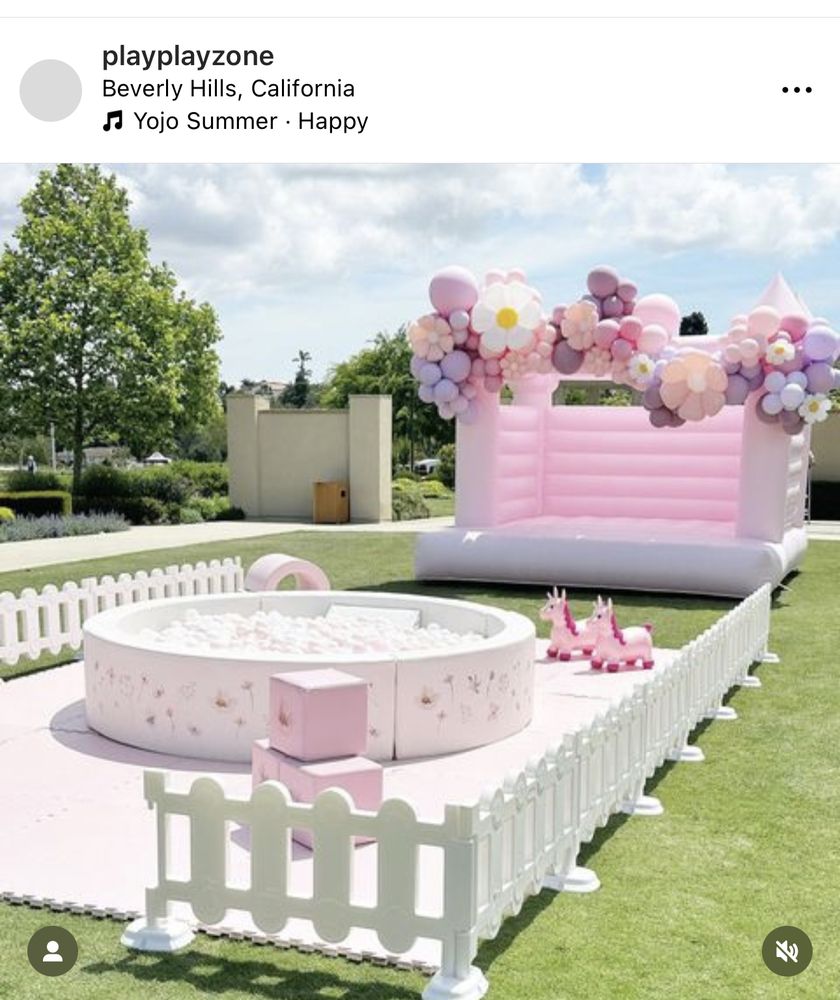Reveal tag overlay using bottom-left icon

52,952
